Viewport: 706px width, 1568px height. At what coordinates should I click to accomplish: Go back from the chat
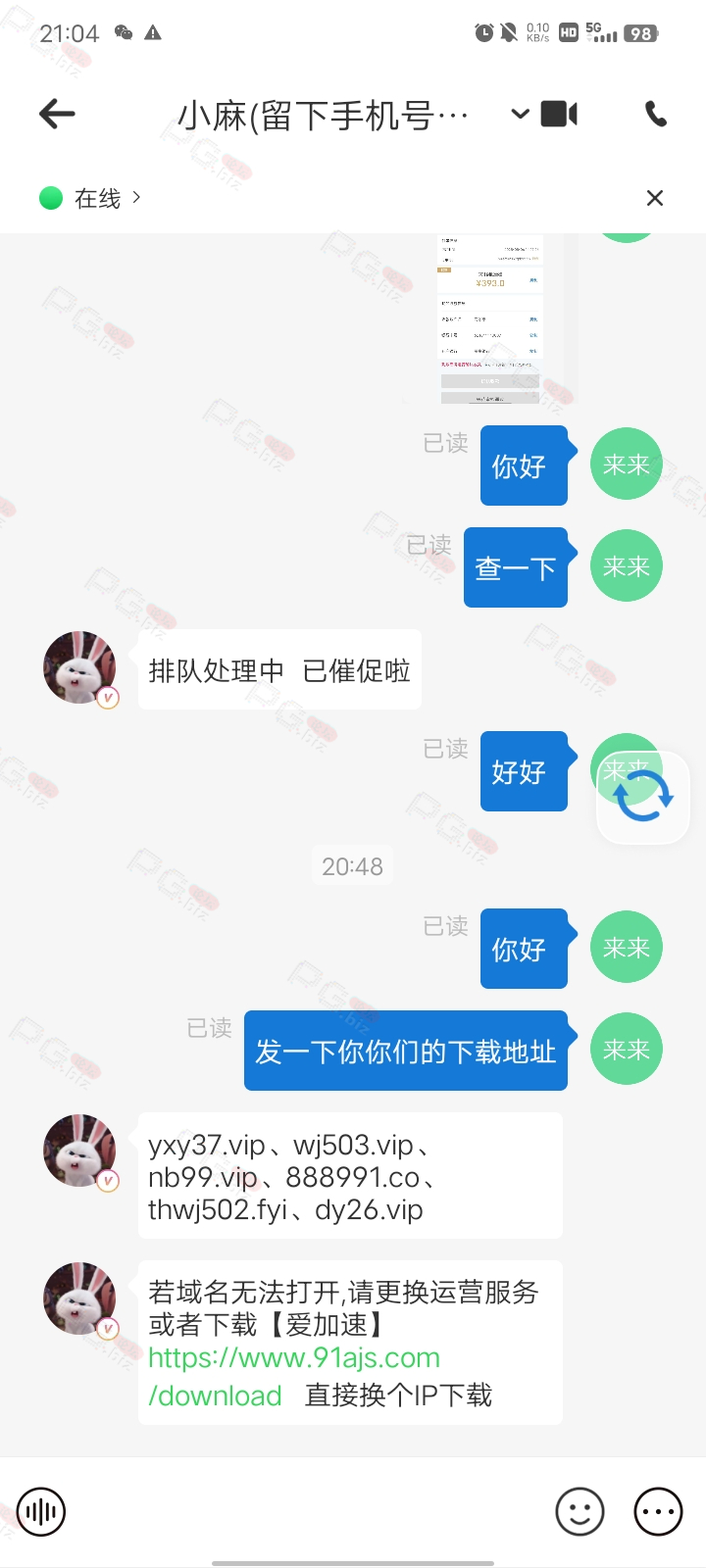point(57,115)
